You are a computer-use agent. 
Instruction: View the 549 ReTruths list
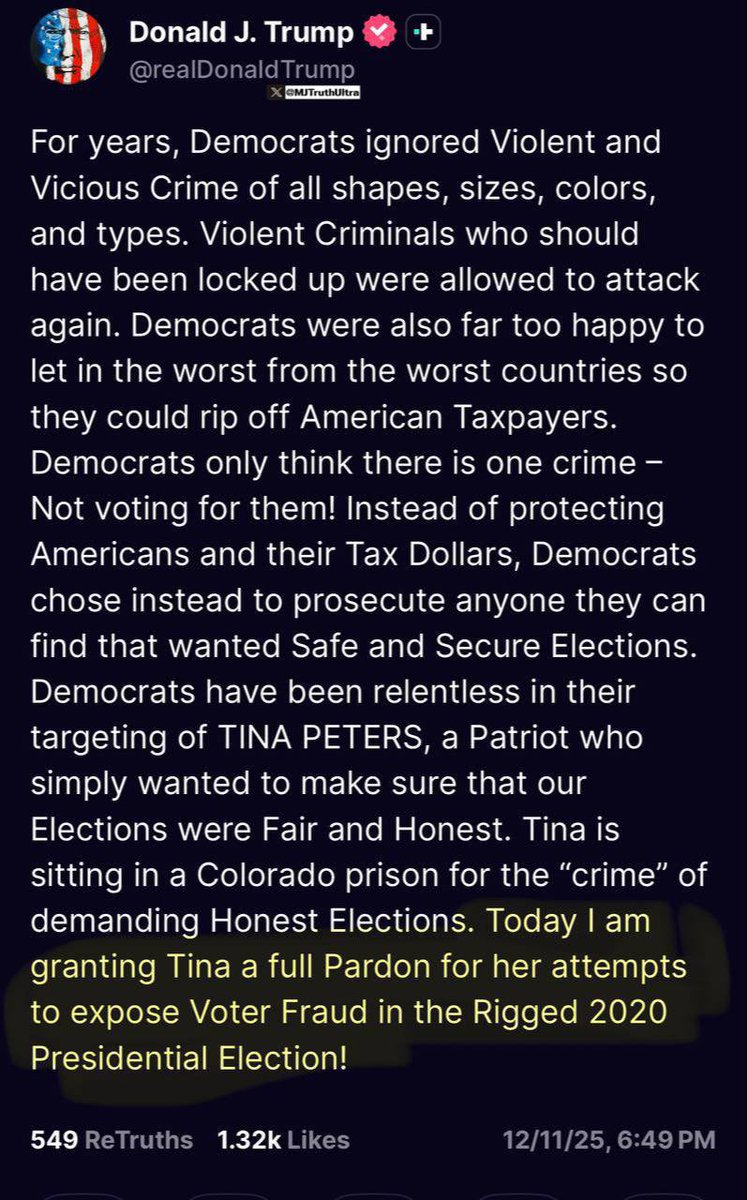click(111, 1139)
